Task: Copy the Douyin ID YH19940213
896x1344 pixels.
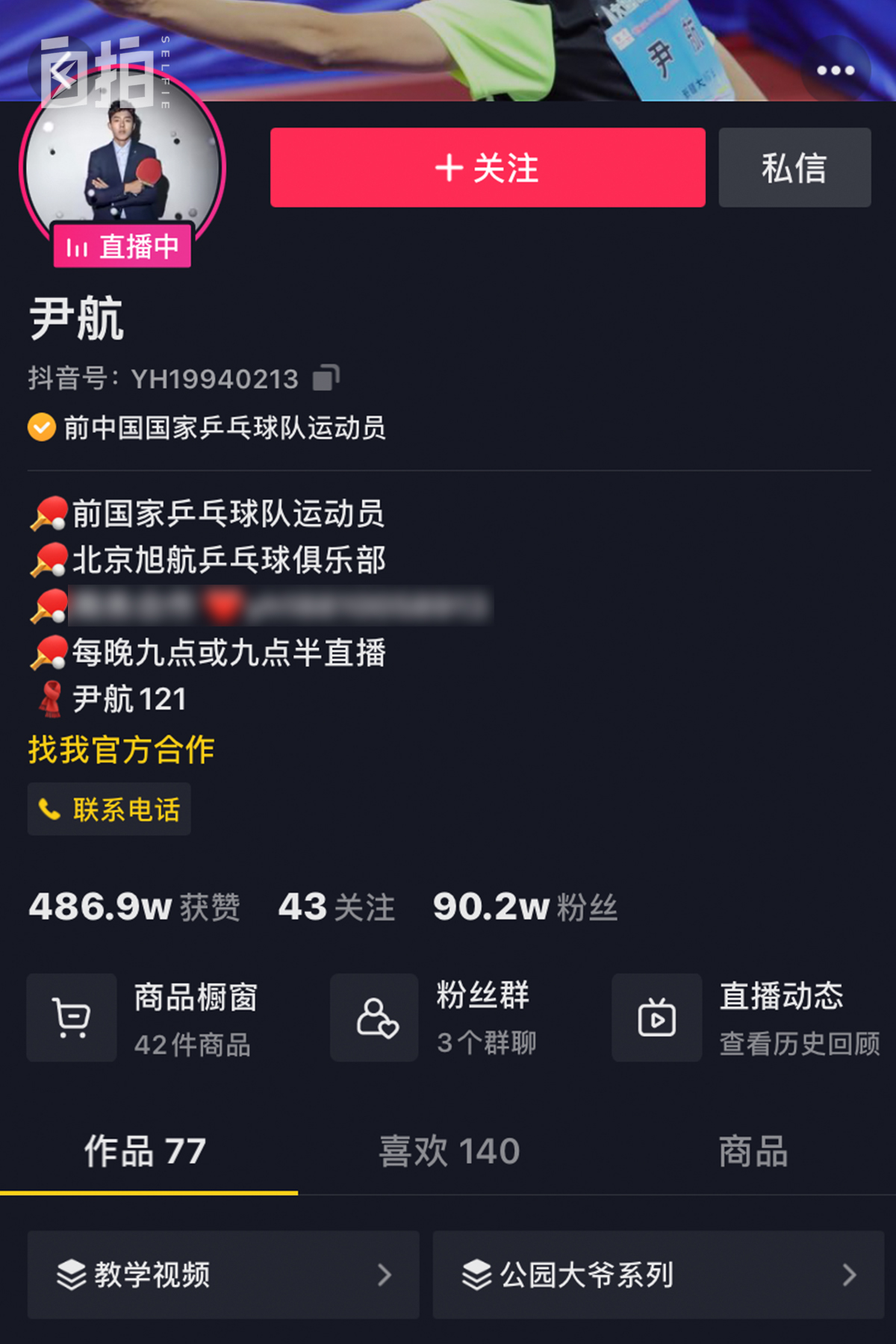Action: 326,378
